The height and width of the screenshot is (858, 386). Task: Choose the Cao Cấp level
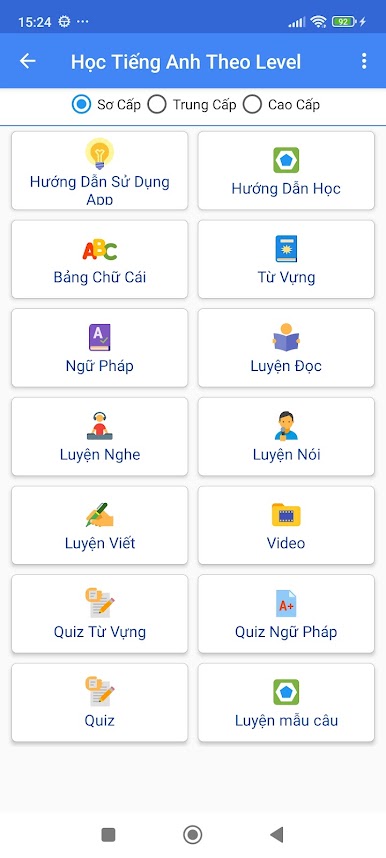281,105
